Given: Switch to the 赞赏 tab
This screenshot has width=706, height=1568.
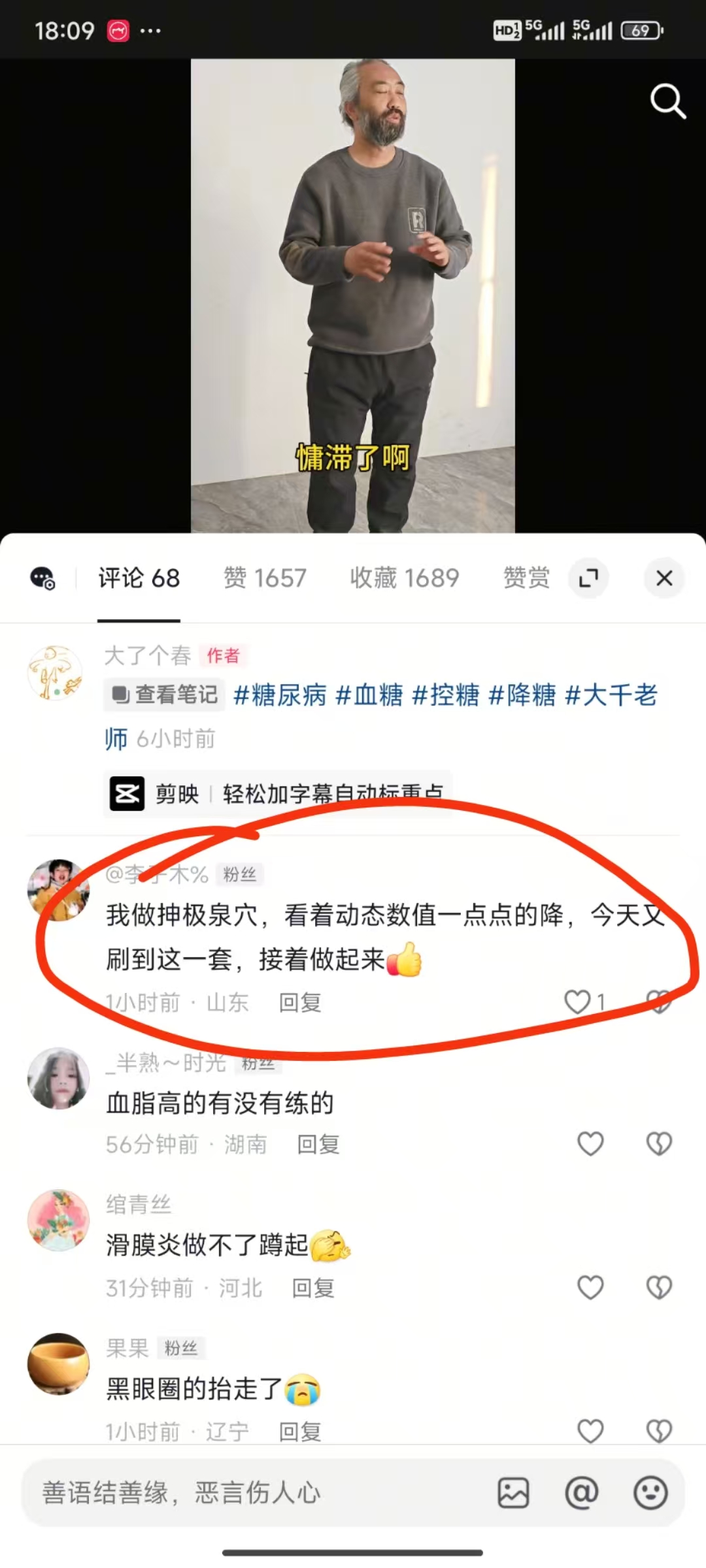Looking at the screenshot, I should [x=526, y=578].
